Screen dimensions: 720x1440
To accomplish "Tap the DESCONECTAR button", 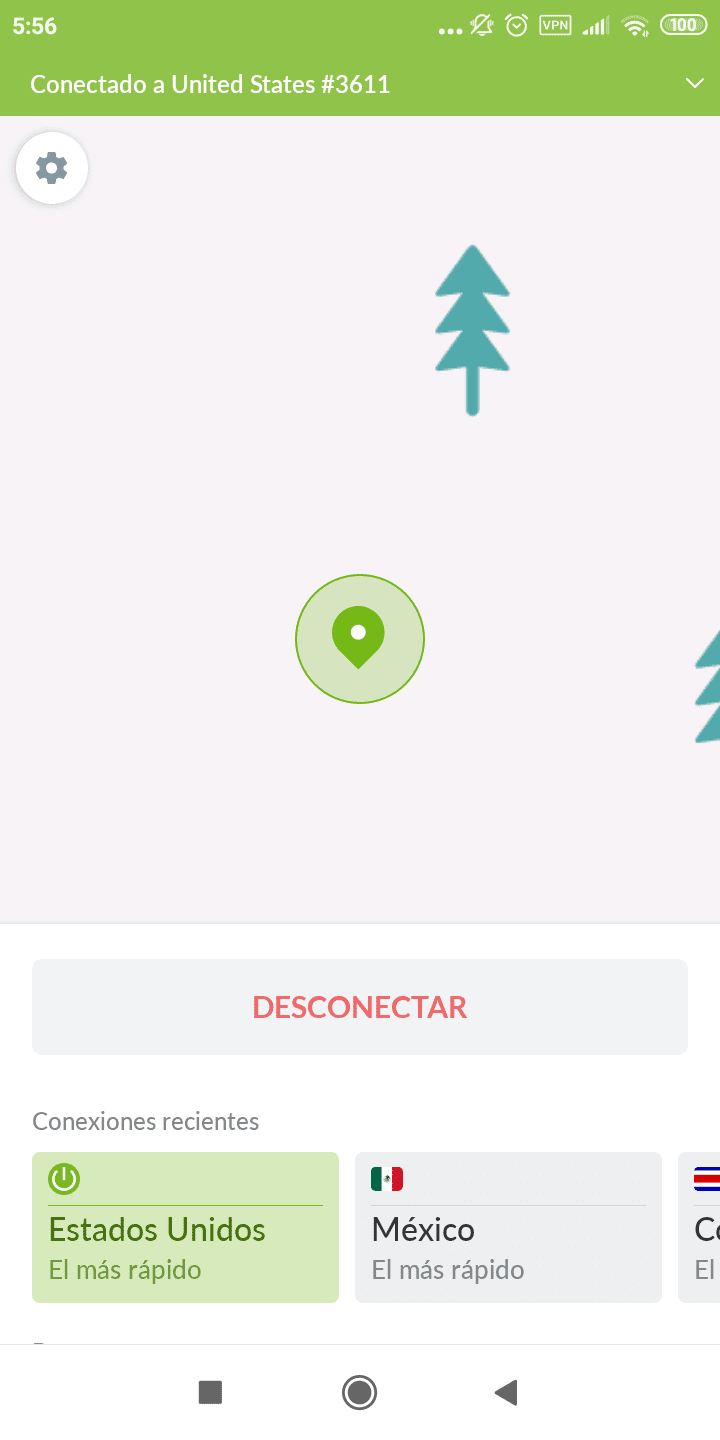I will (360, 1007).
